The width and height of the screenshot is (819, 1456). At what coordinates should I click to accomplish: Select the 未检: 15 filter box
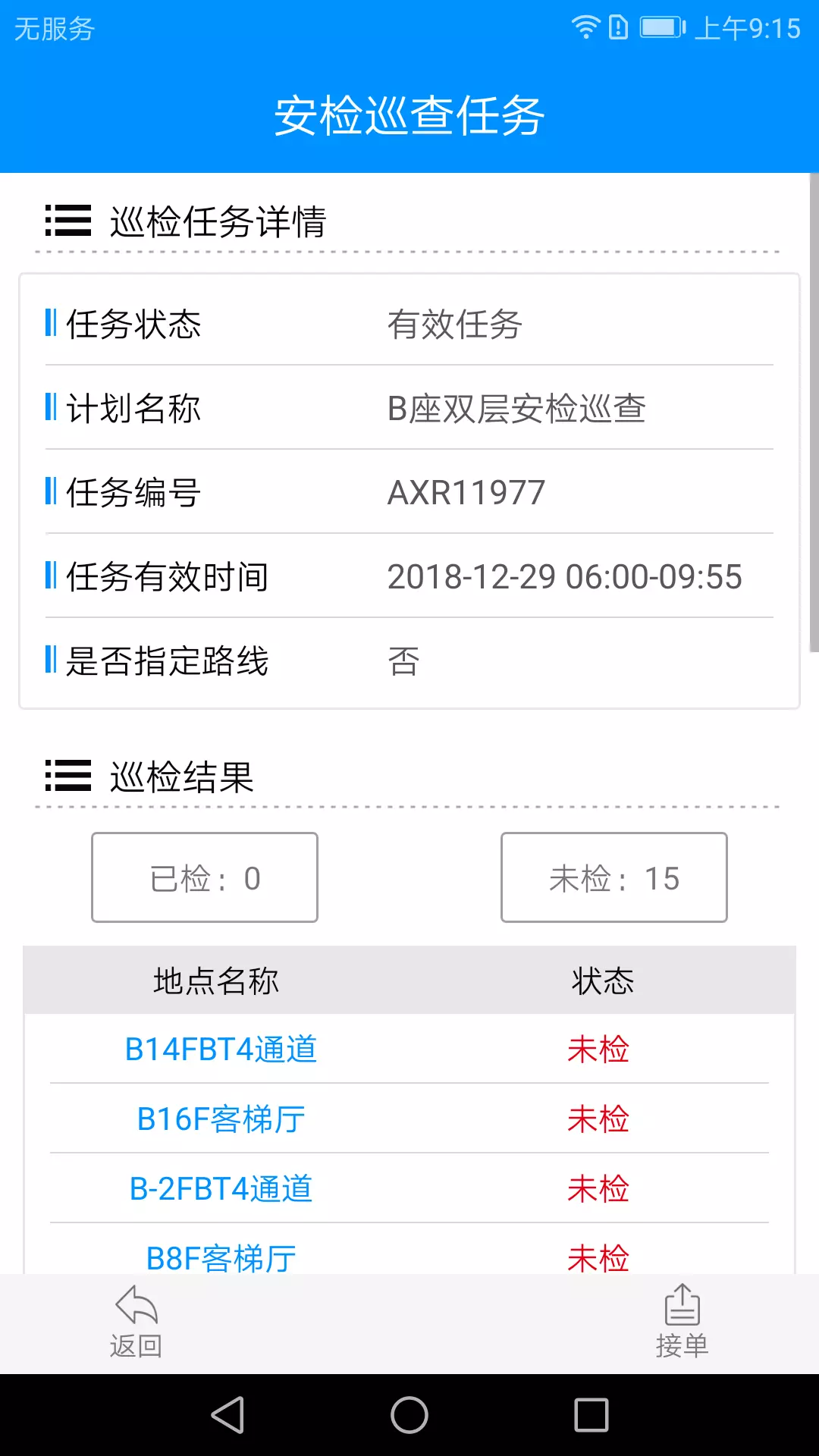(x=614, y=877)
